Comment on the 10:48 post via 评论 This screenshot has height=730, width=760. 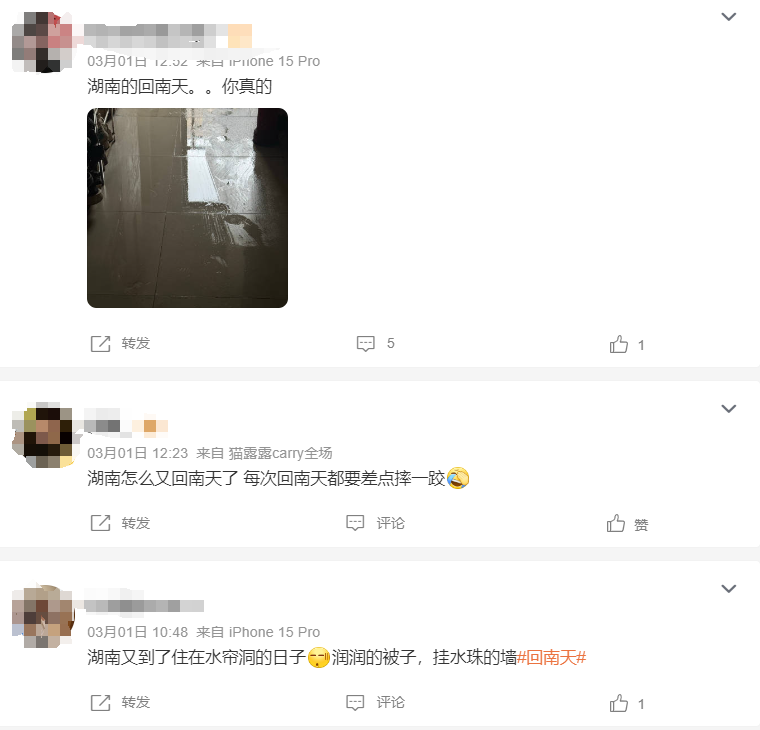pos(376,703)
